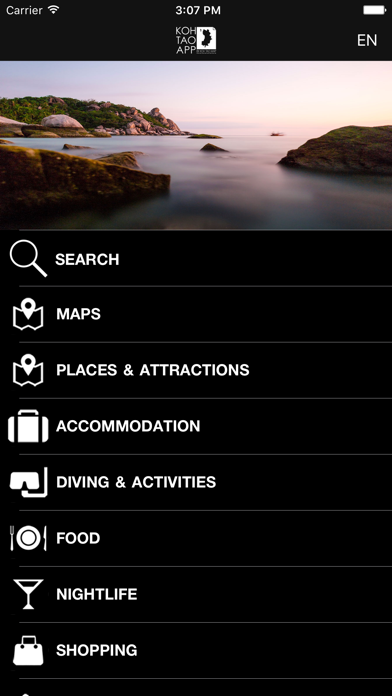The width and height of the screenshot is (392, 696).
Task: Open the Food category
Action: pos(196,538)
